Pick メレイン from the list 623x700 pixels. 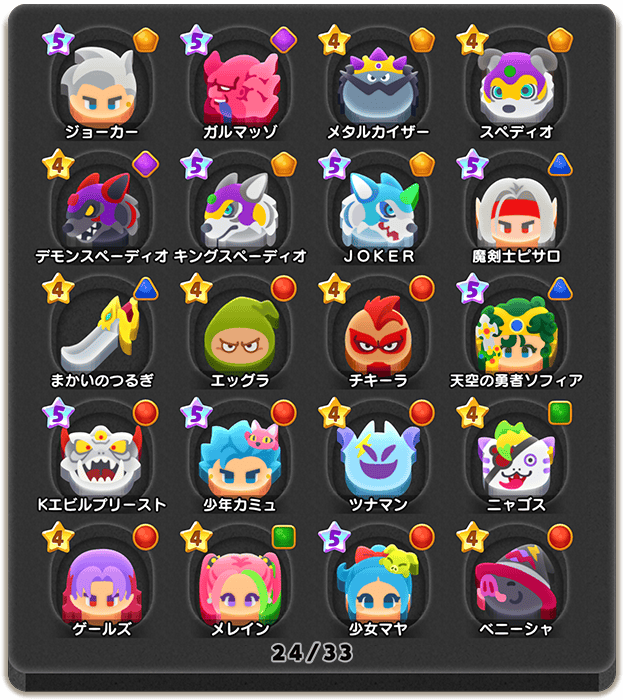(x=239, y=581)
